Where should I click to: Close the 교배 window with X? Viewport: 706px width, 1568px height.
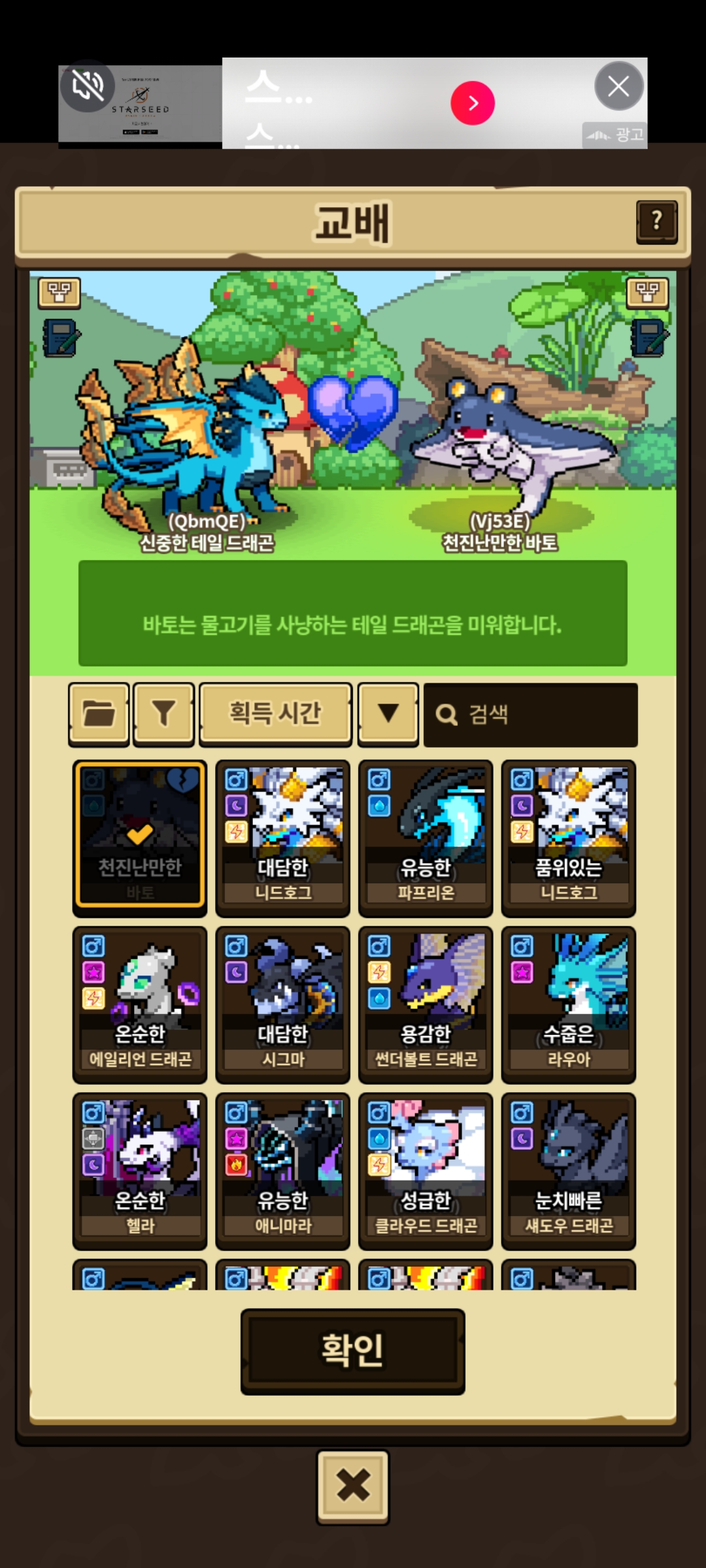352,1487
